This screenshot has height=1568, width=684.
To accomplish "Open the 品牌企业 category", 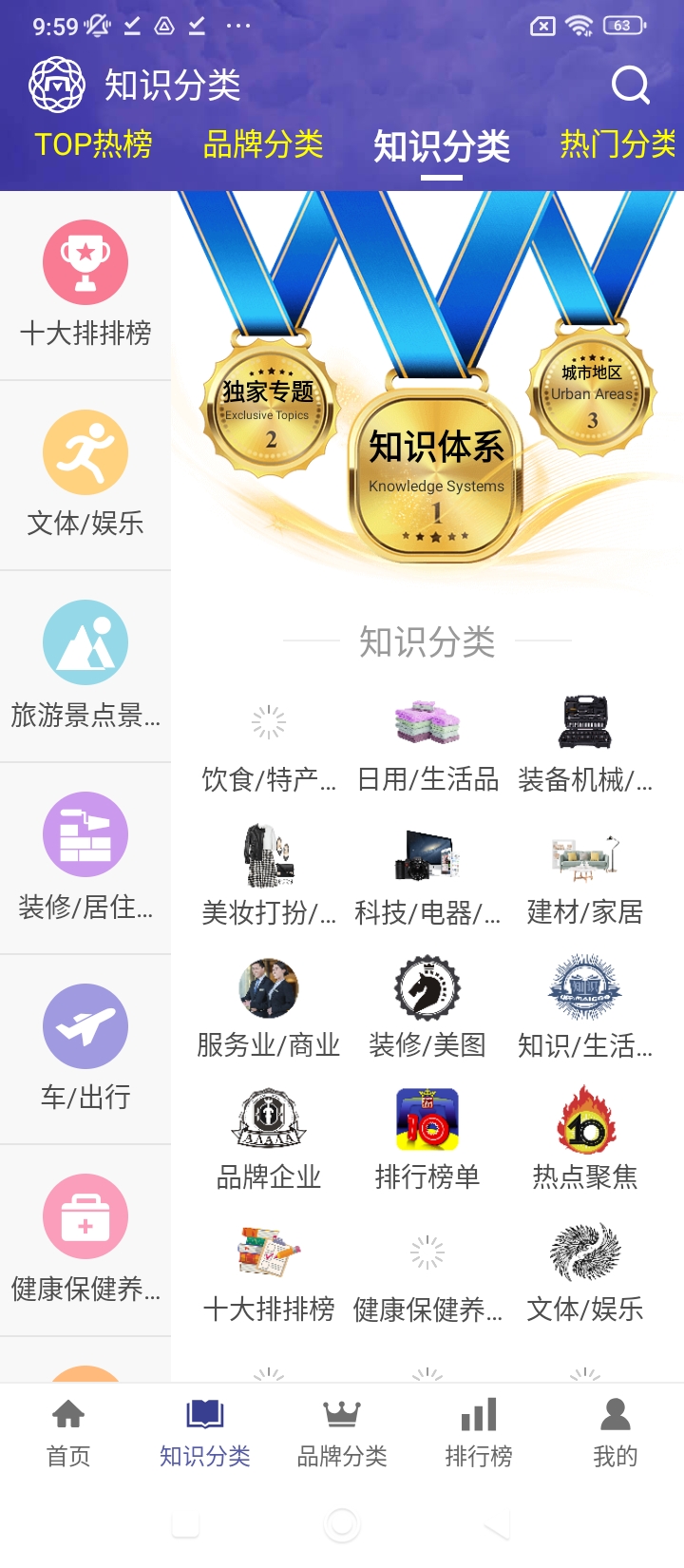I will pos(269,1142).
